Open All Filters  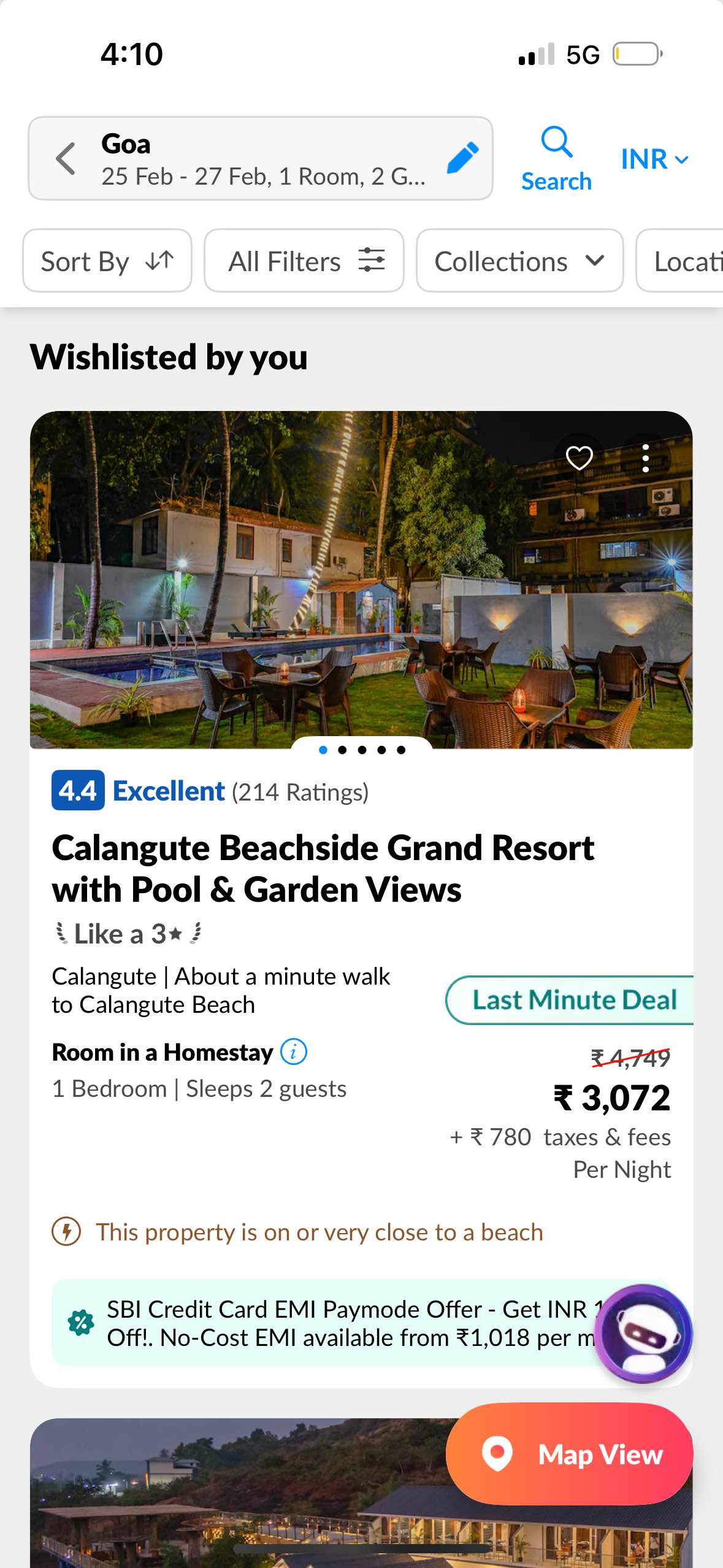pyautogui.click(x=304, y=261)
